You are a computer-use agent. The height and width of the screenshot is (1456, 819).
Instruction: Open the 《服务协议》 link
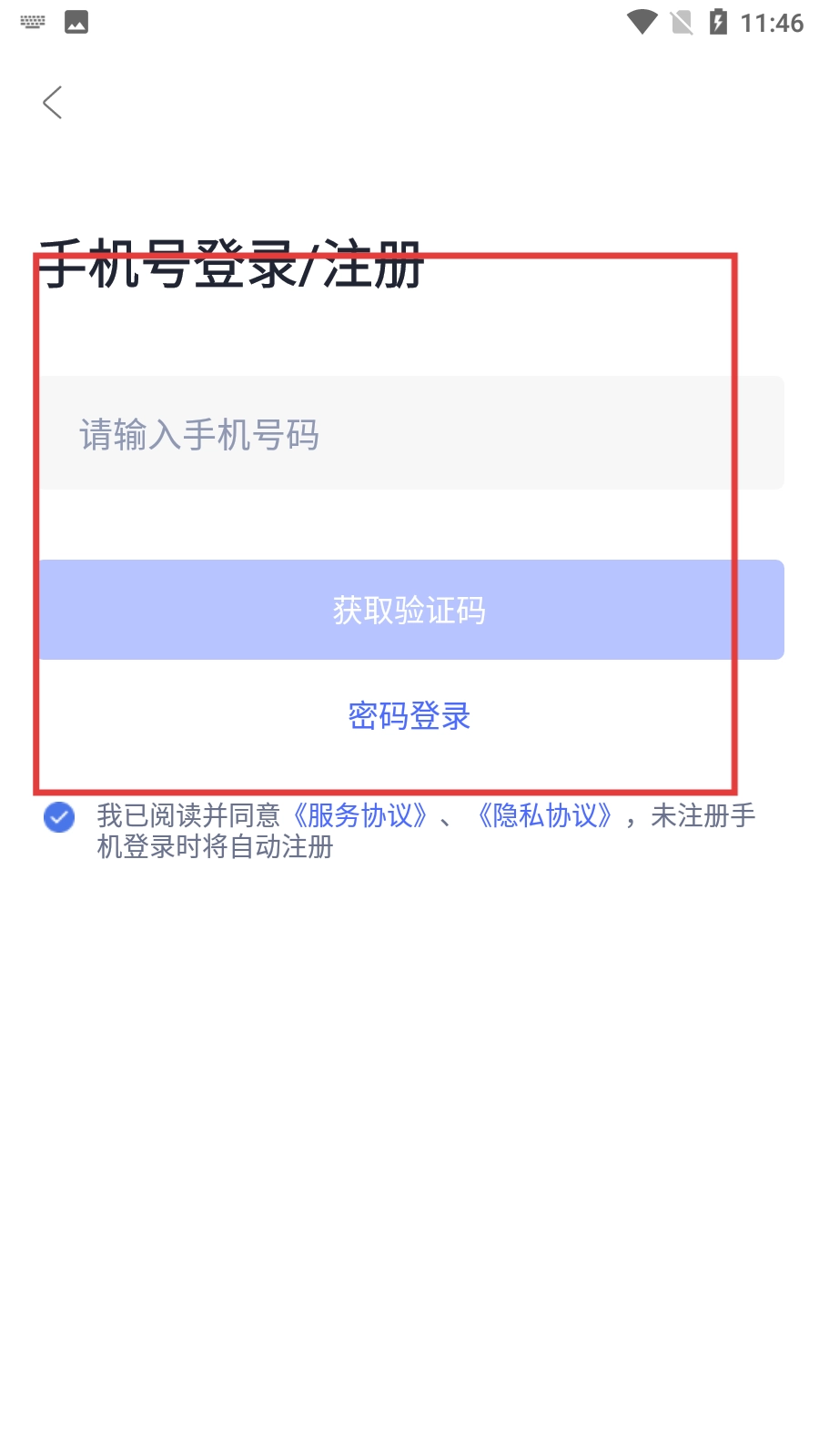(x=360, y=815)
